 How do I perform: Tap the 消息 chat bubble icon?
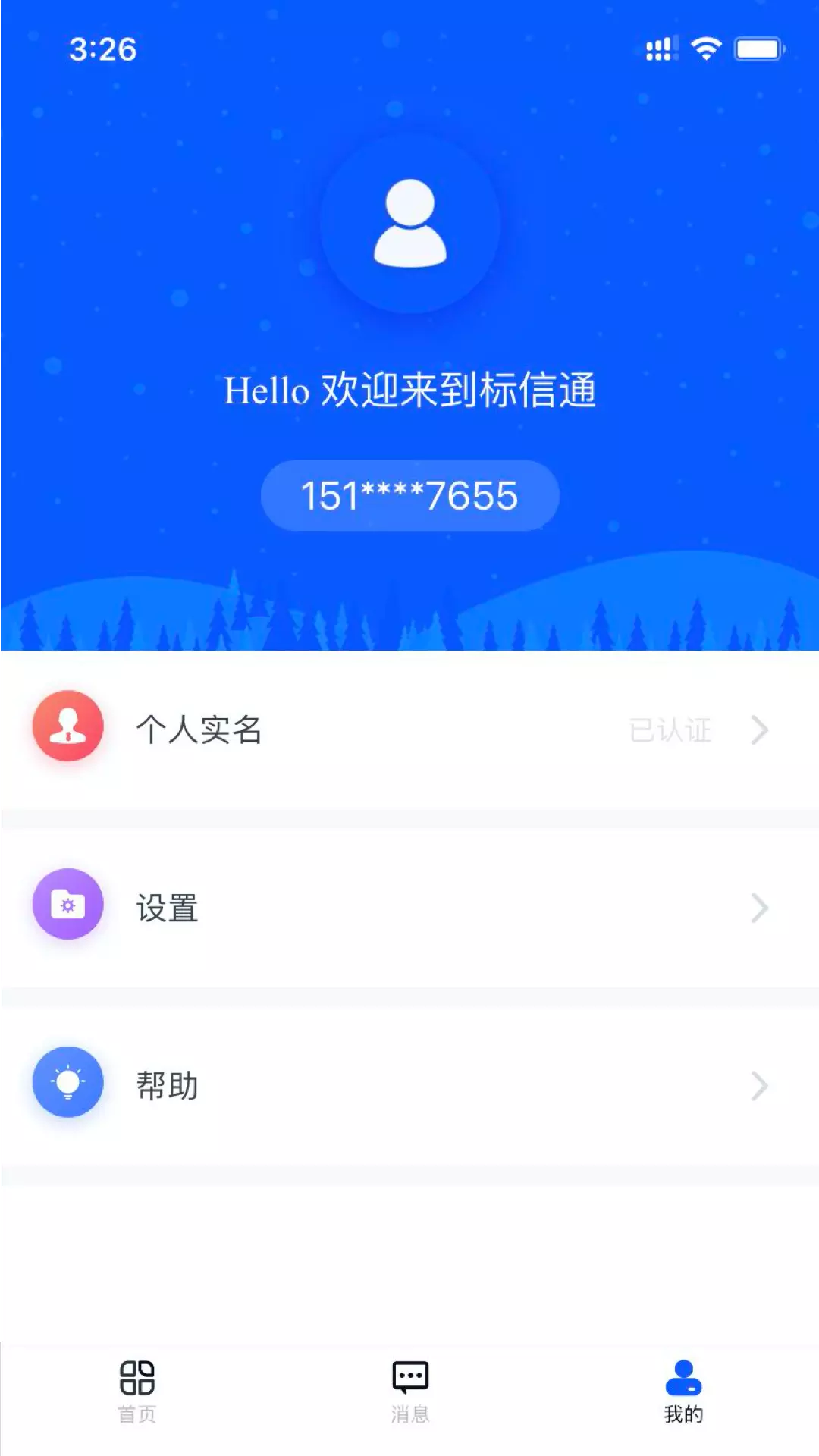409,1376
